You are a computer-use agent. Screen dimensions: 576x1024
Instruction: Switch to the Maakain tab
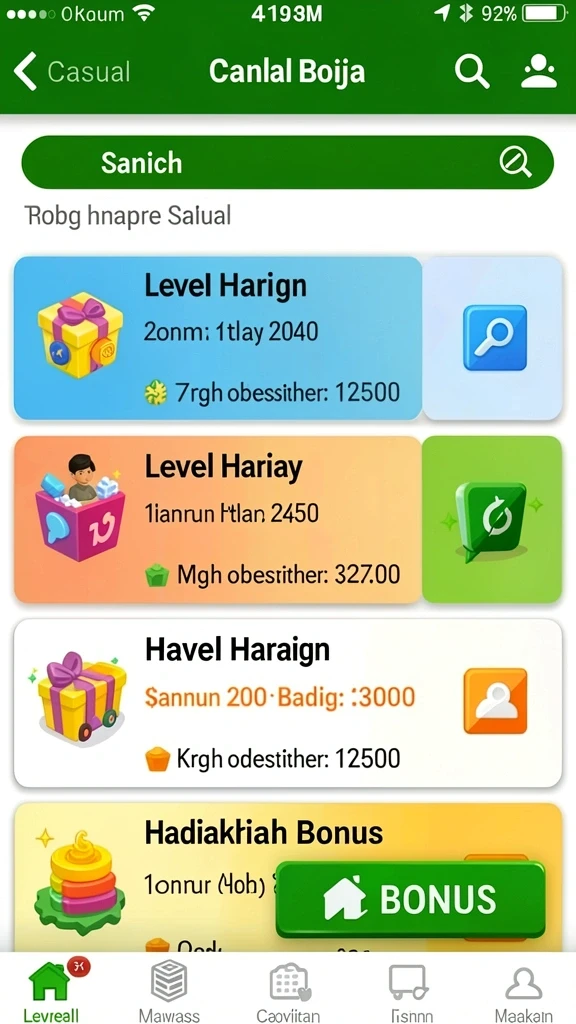tap(524, 989)
